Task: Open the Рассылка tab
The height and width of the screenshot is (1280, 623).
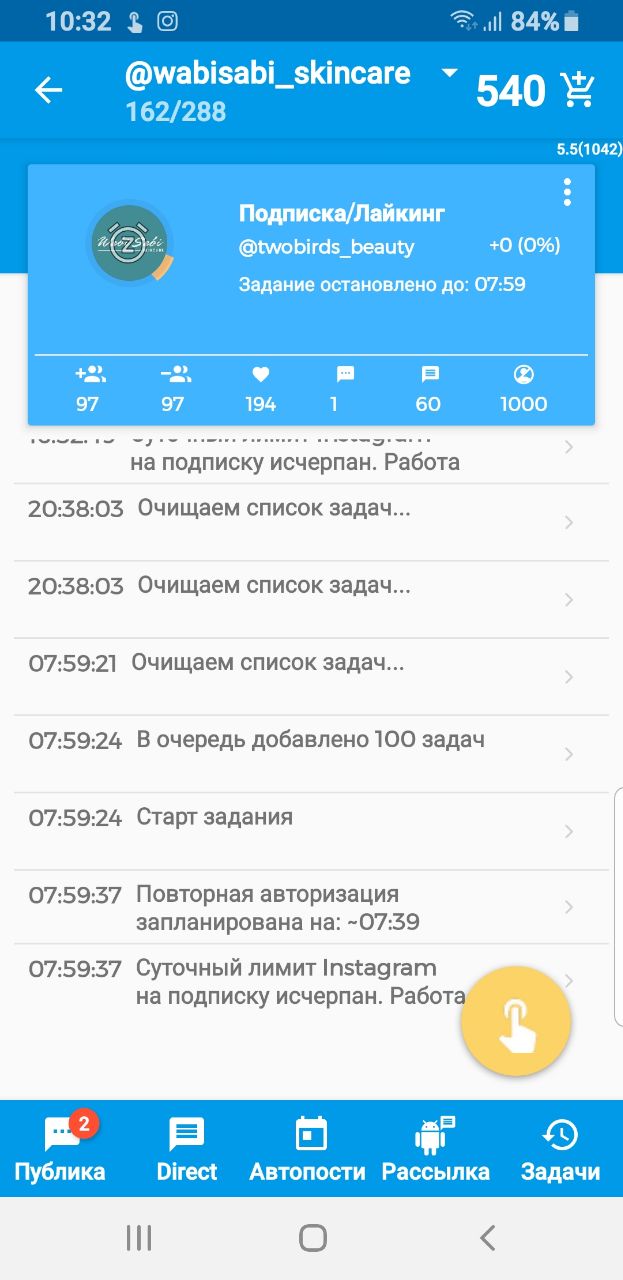Action: tap(436, 1149)
